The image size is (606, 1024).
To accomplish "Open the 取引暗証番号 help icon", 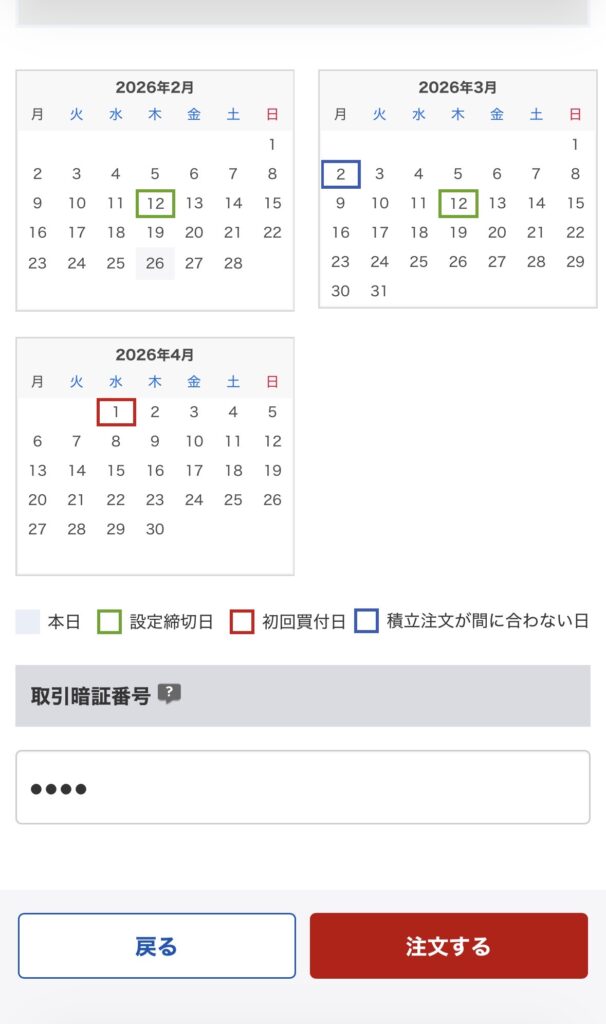I will coord(169,694).
